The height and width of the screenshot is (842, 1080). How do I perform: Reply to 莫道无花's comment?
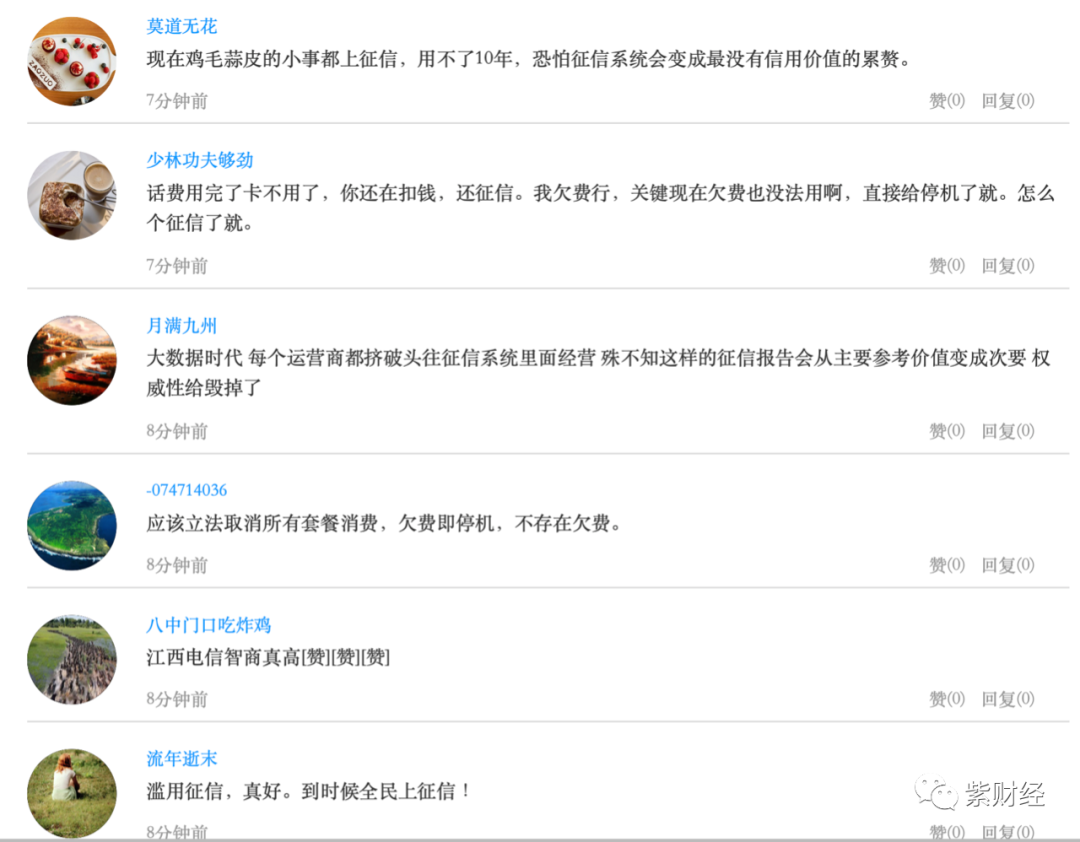click(1008, 101)
